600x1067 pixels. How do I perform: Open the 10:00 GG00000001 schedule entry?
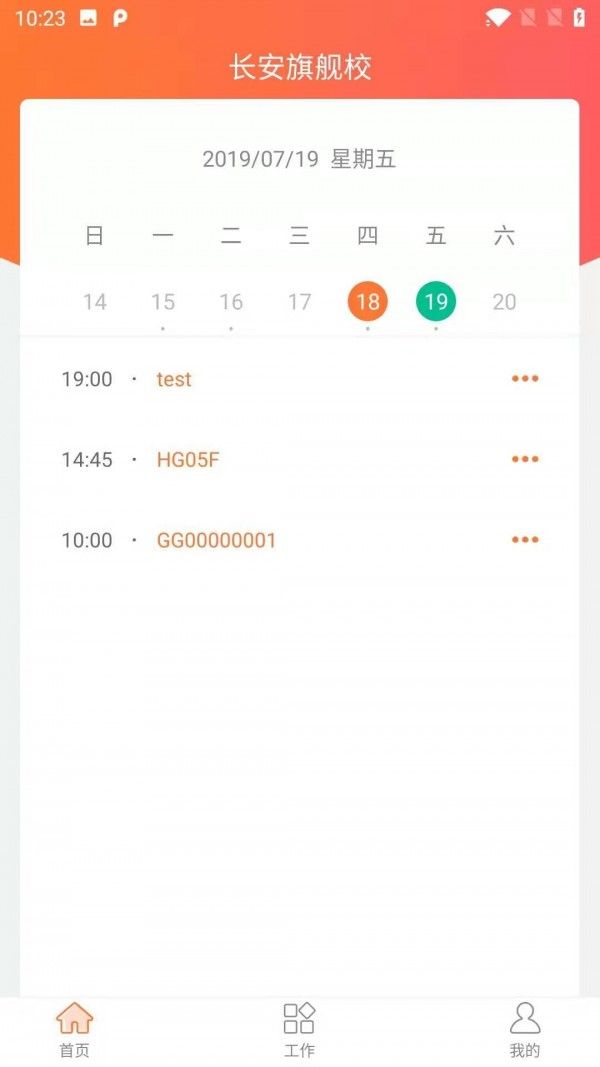point(216,541)
